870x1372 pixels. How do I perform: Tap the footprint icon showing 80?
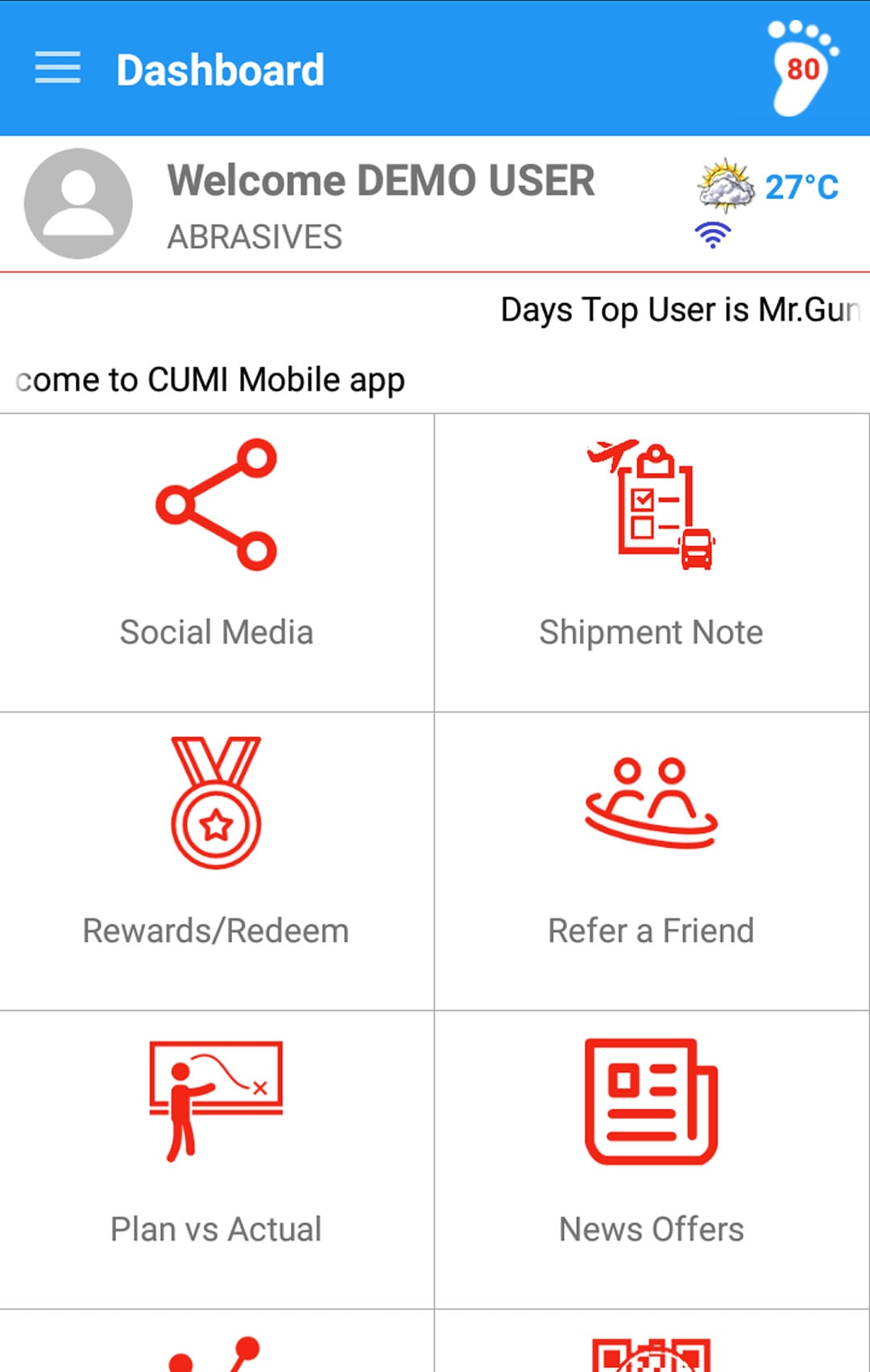coord(802,68)
